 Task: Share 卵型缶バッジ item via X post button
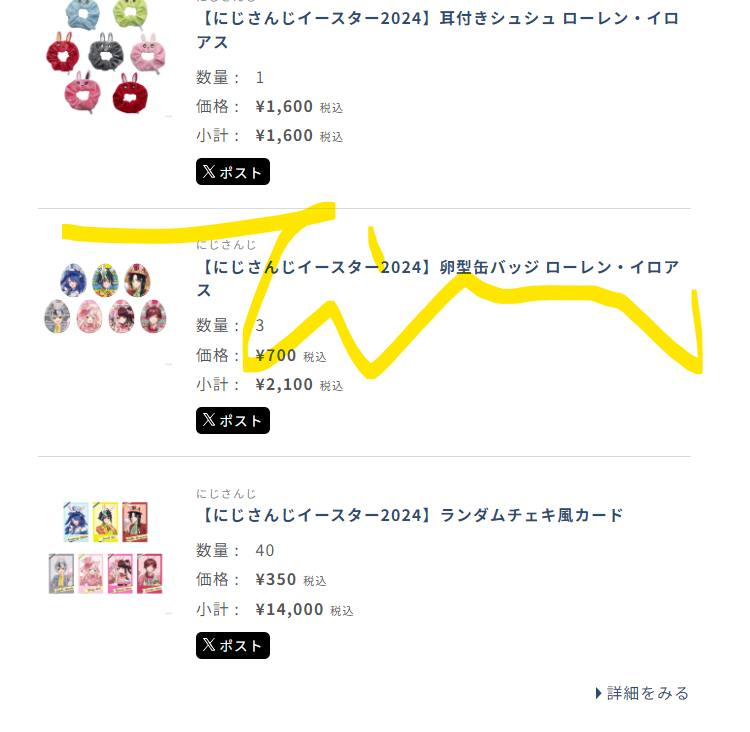(232, 421)
